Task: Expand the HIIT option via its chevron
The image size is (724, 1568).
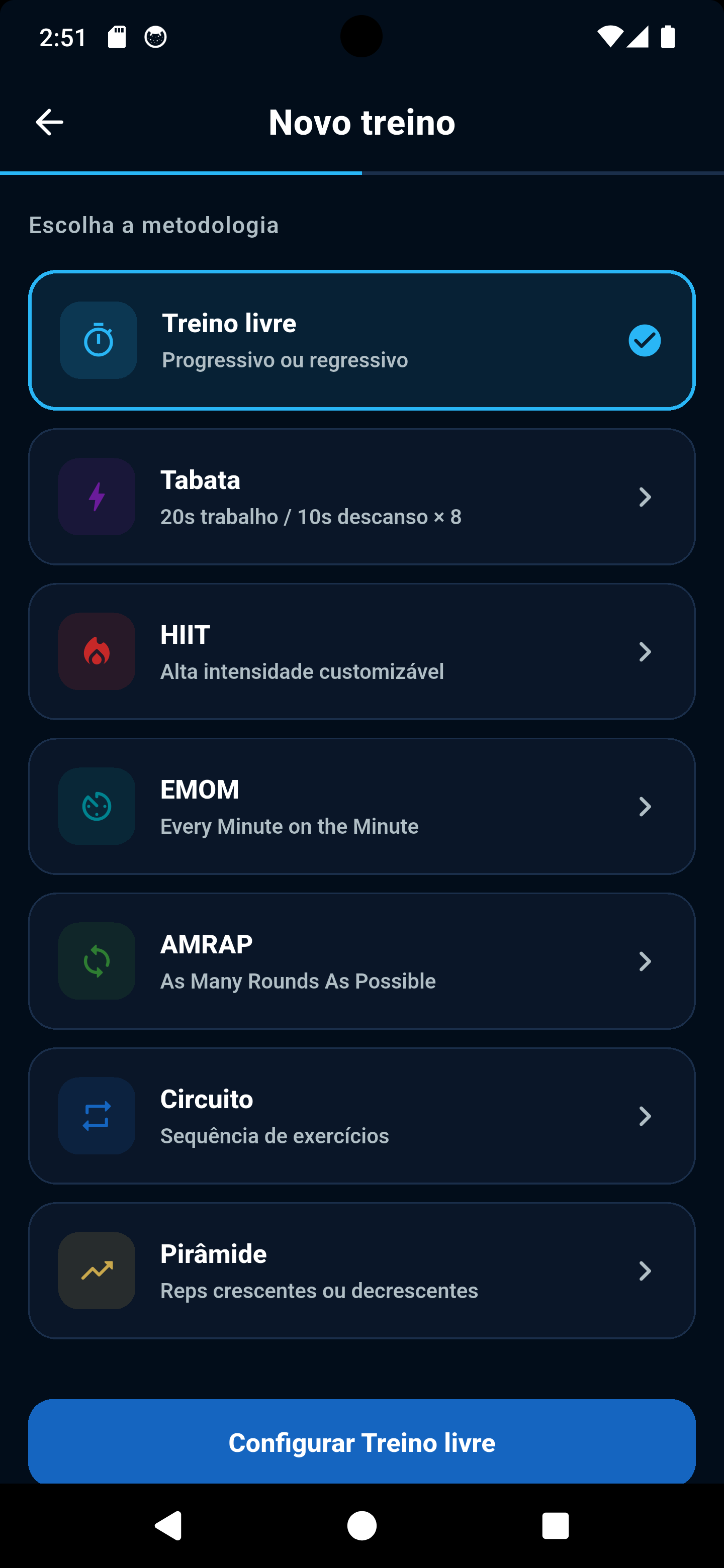Action: 646,651
